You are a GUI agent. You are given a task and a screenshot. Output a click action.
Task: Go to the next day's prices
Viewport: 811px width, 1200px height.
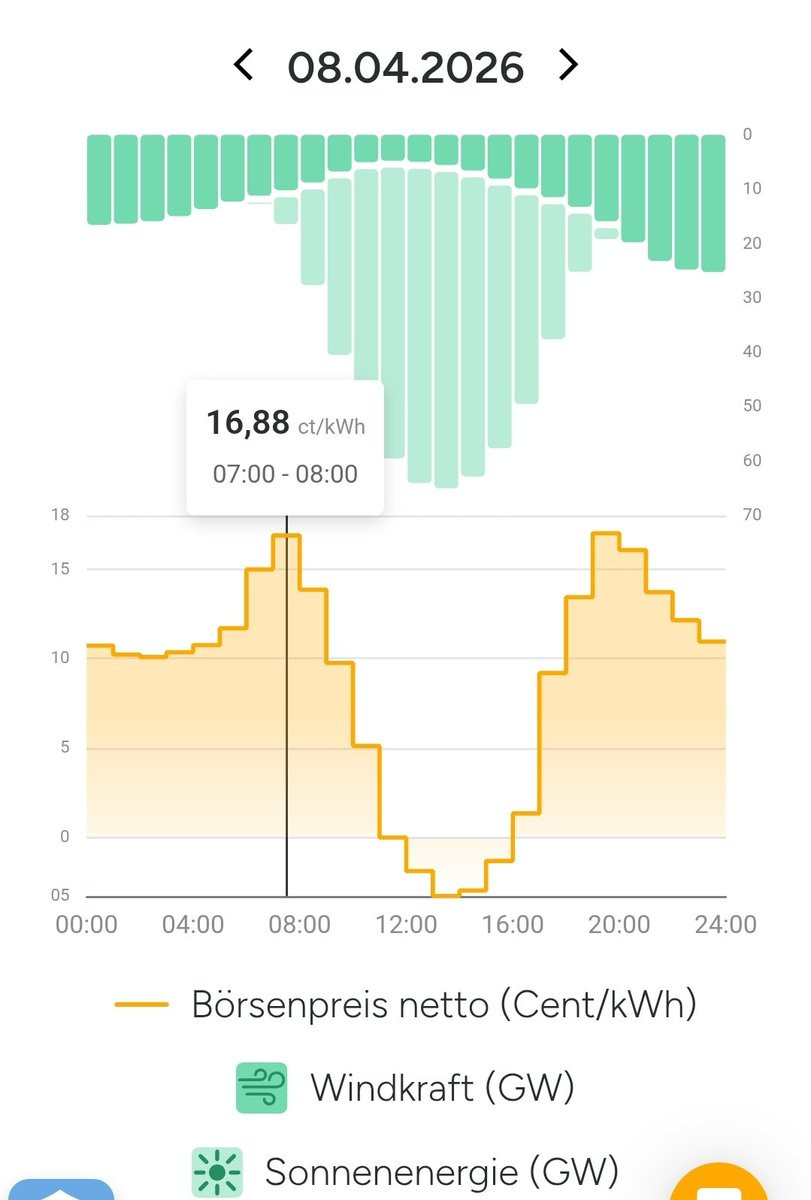568,66
